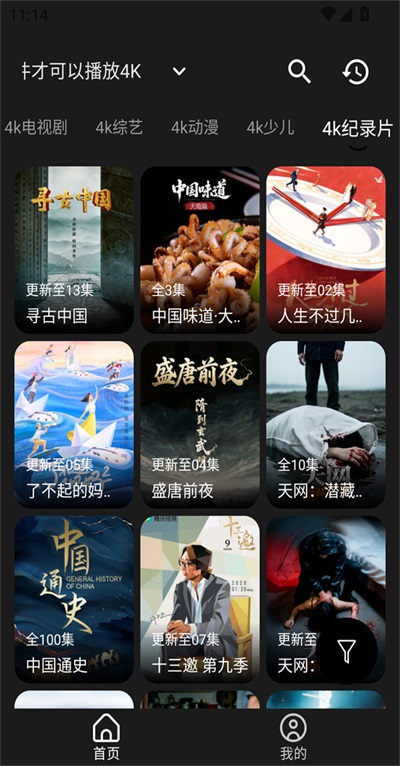
Task: Tap the floating filter funnel button
Action: [346, 651]
